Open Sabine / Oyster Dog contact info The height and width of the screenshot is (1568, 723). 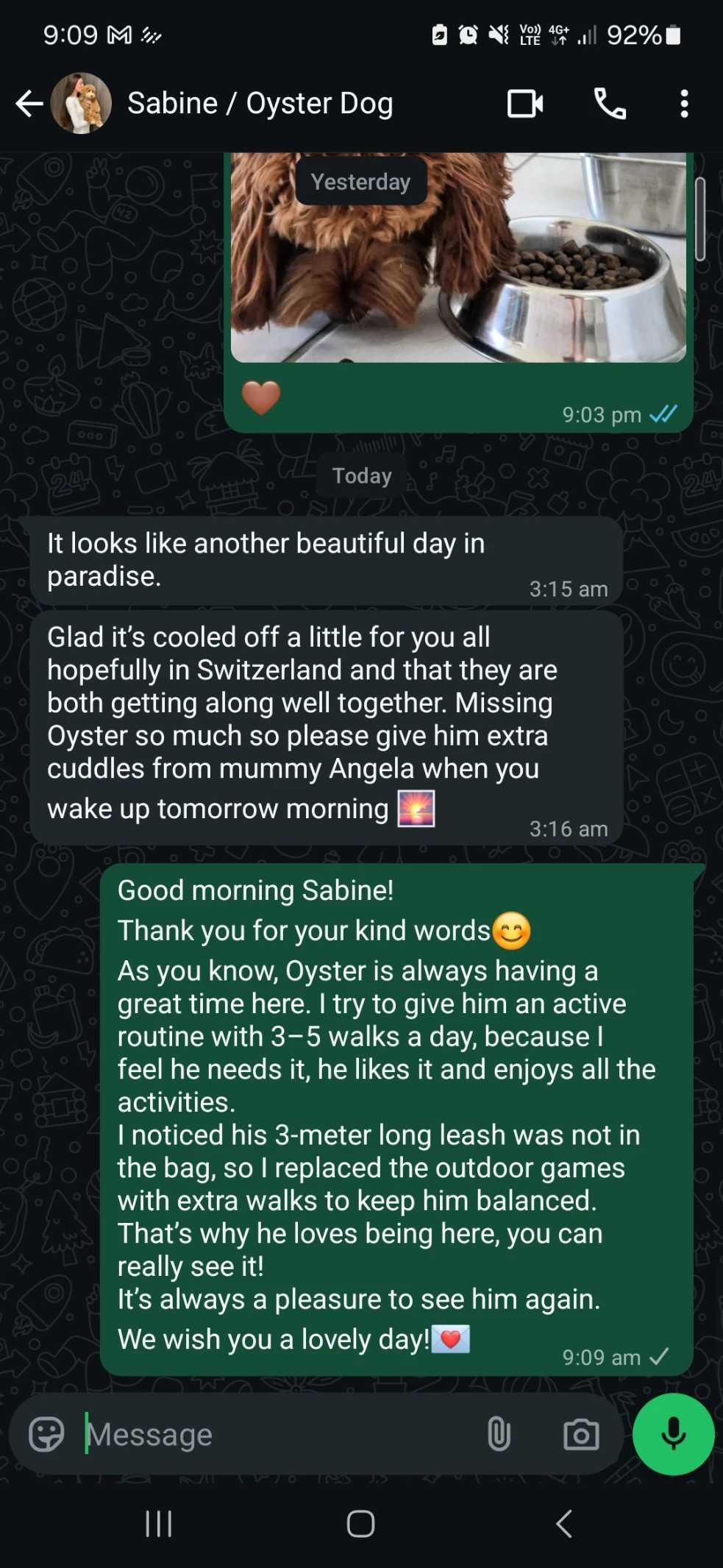(260, 104)
